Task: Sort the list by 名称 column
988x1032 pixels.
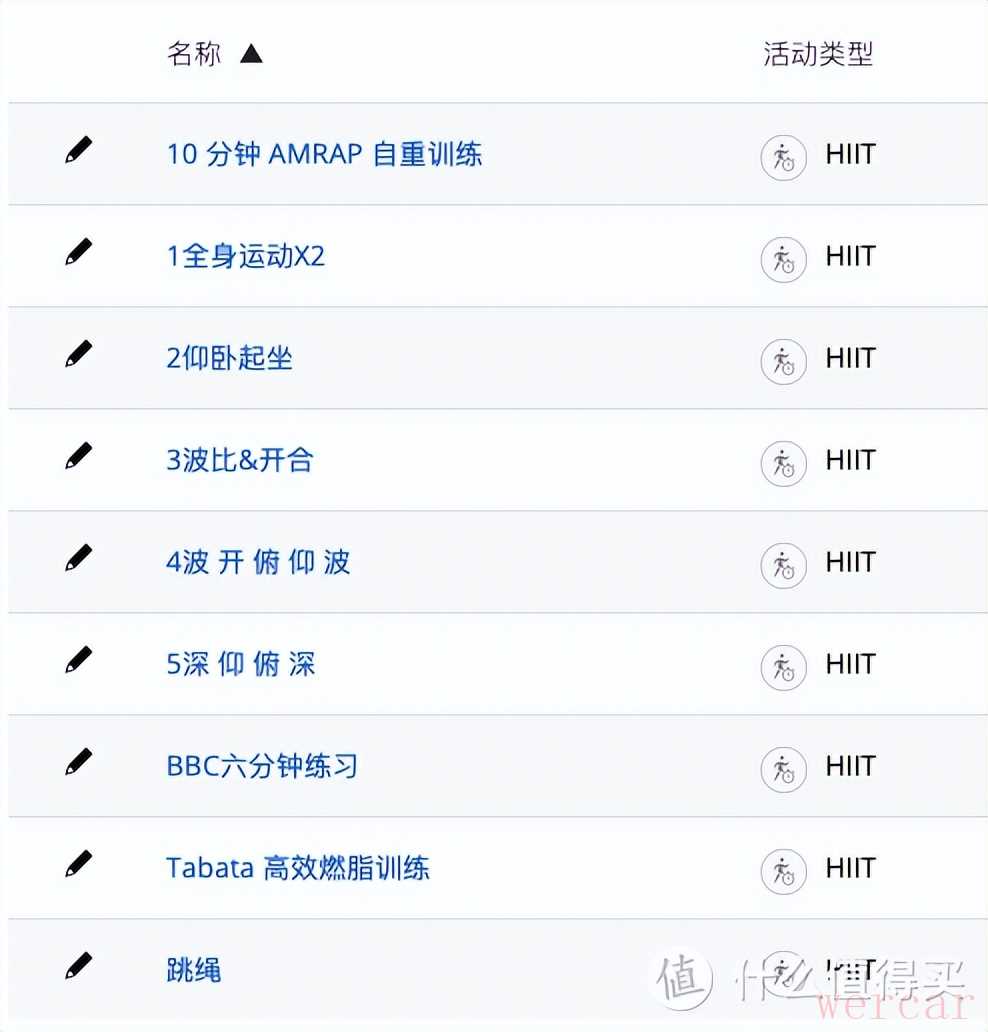Action: pos(195,54)
